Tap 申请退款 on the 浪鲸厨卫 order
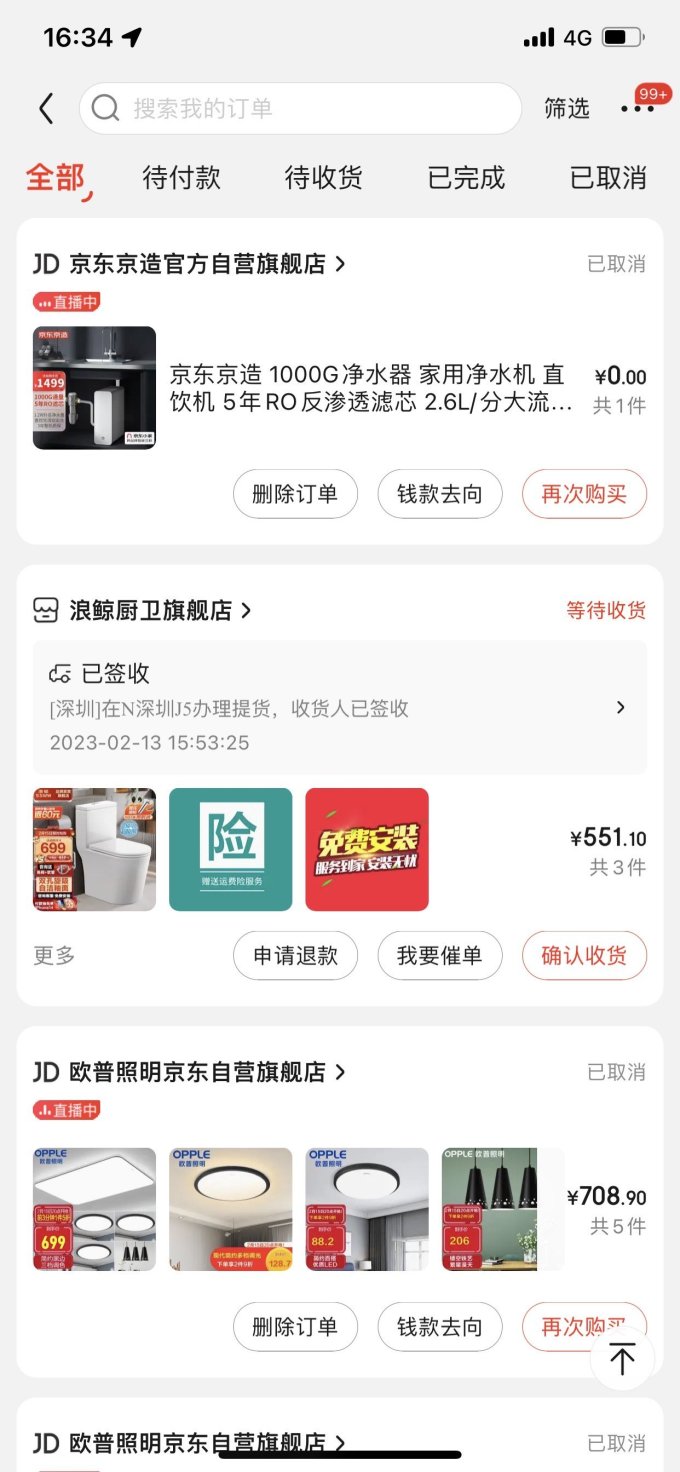 [x=295, y=956]
